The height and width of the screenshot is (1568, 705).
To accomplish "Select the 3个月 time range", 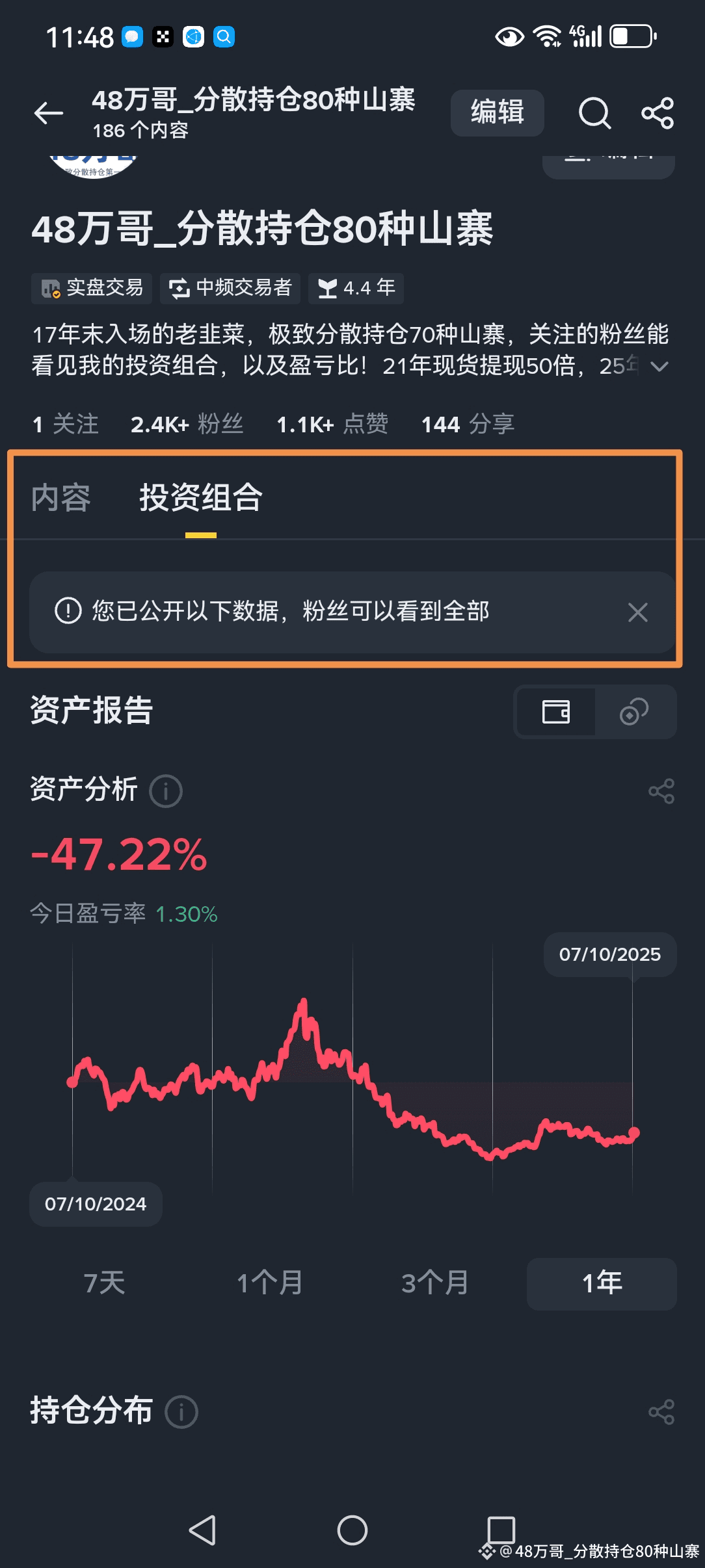I will coord(435,1283).
